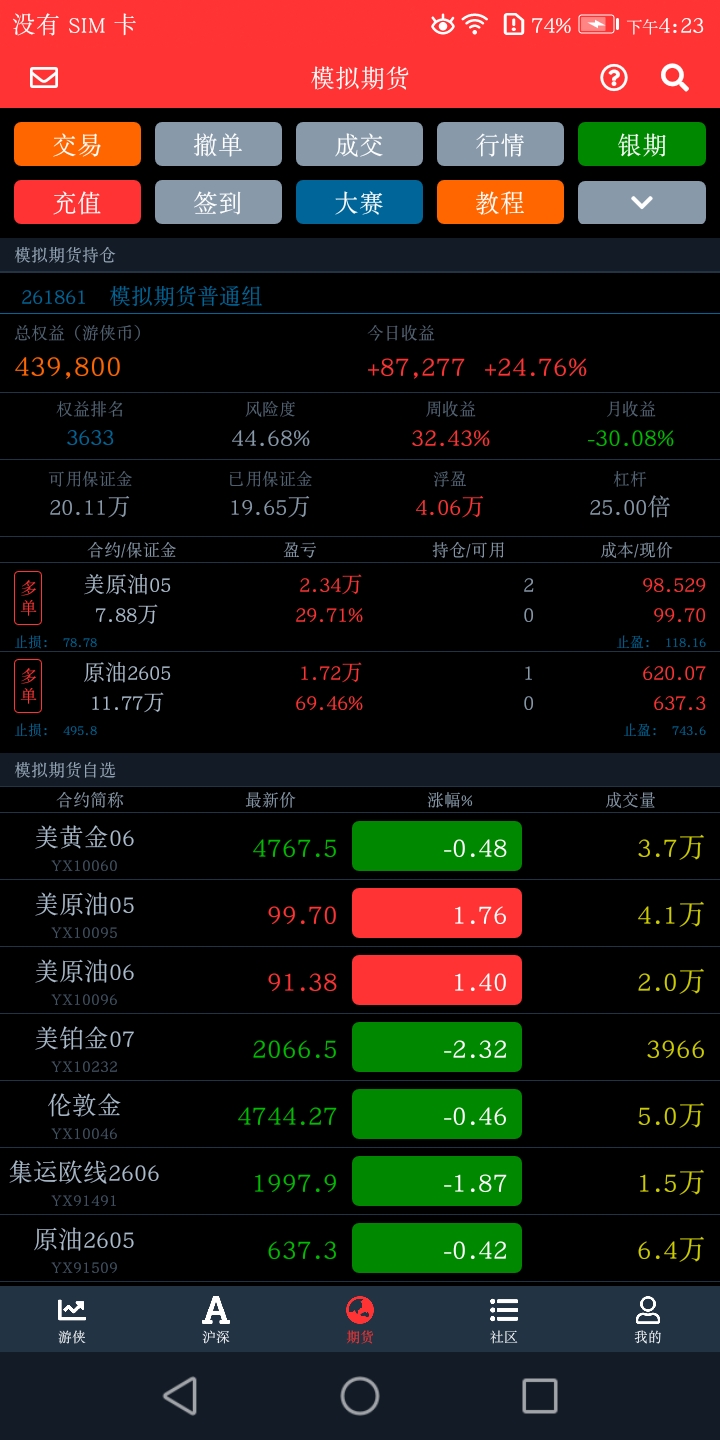Tap the 撤单 cancel order button
Image resolution: width=720 pixels, height=1440 pixels.
(218, 144)
